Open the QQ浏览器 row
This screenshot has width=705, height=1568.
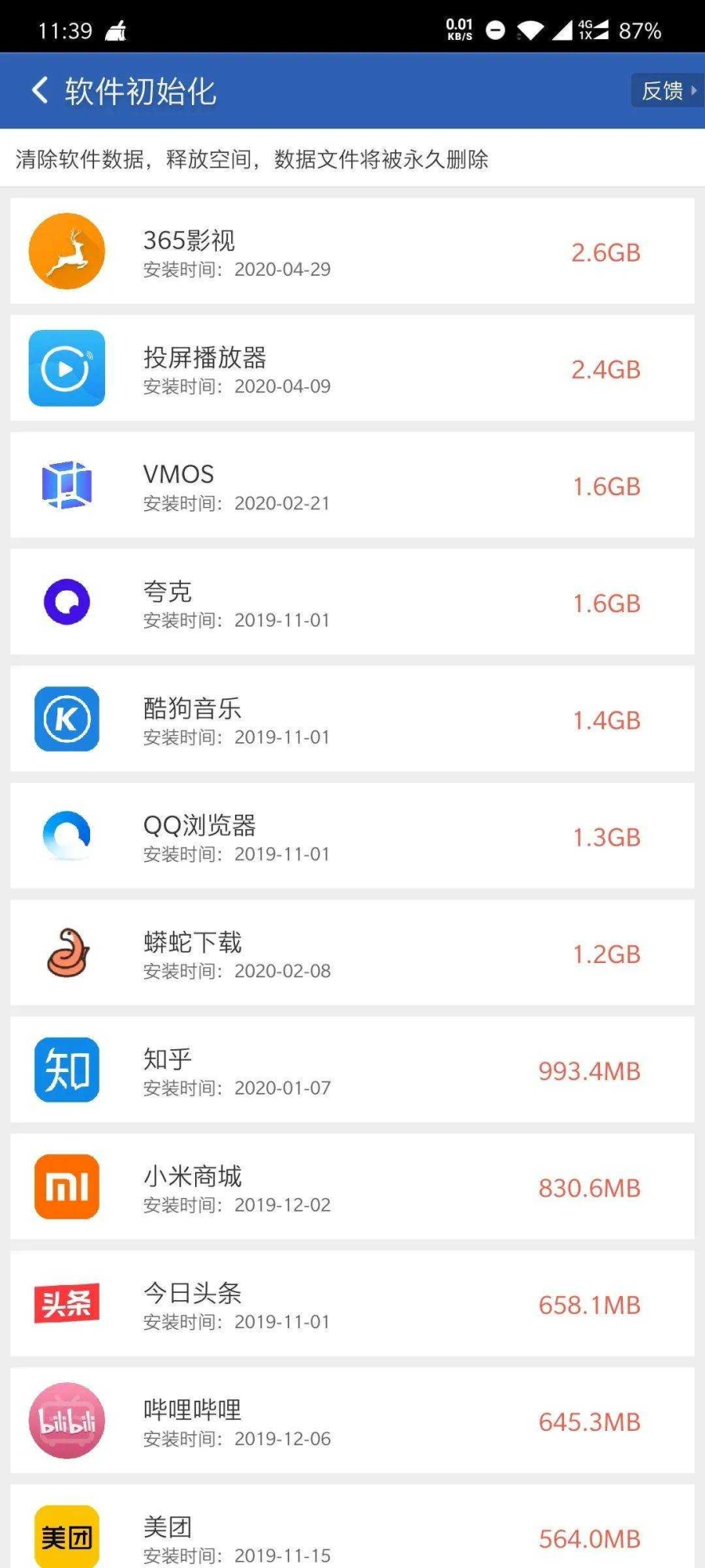(352, 836)
